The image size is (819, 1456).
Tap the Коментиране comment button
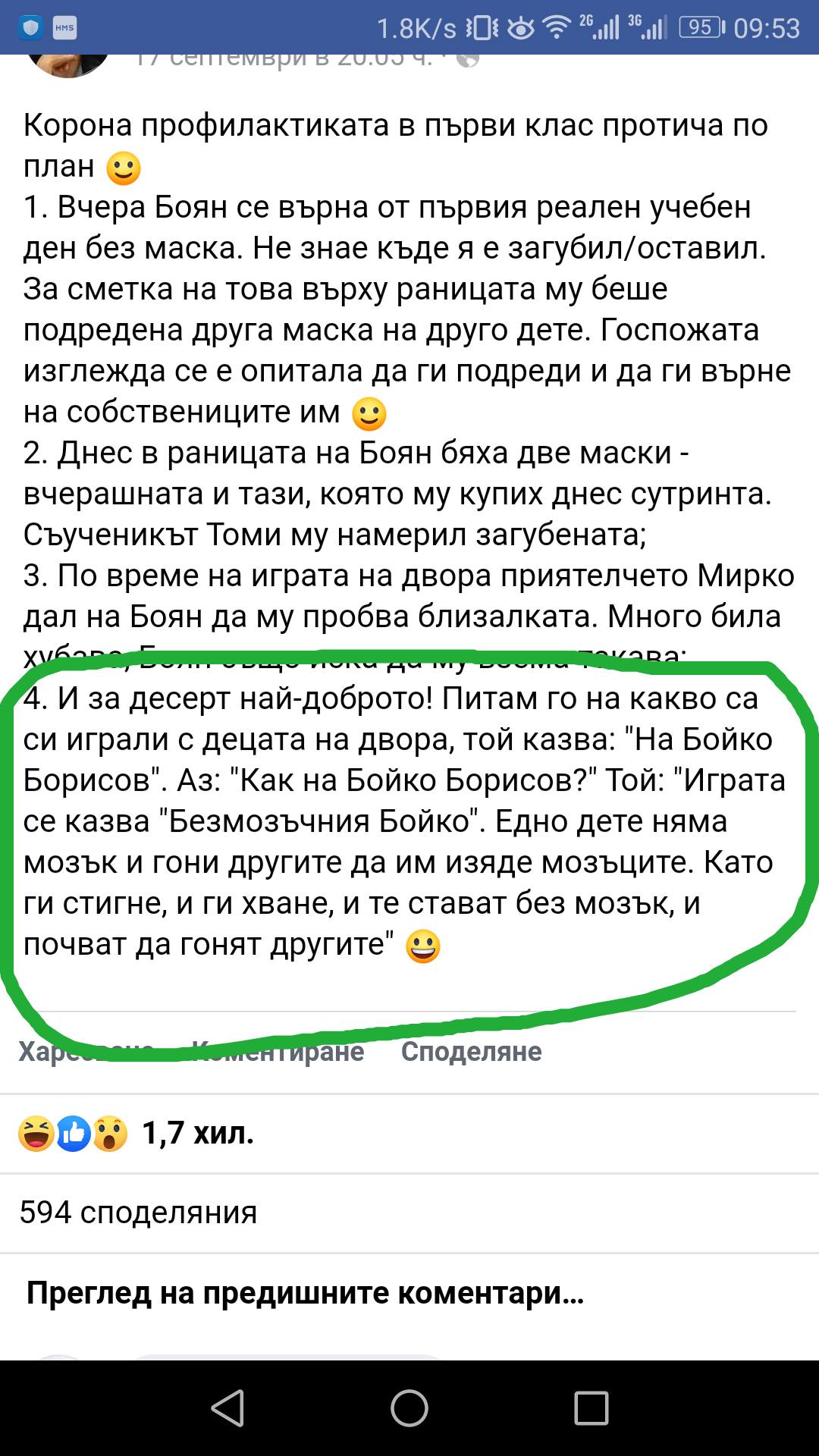point(278,1052)
